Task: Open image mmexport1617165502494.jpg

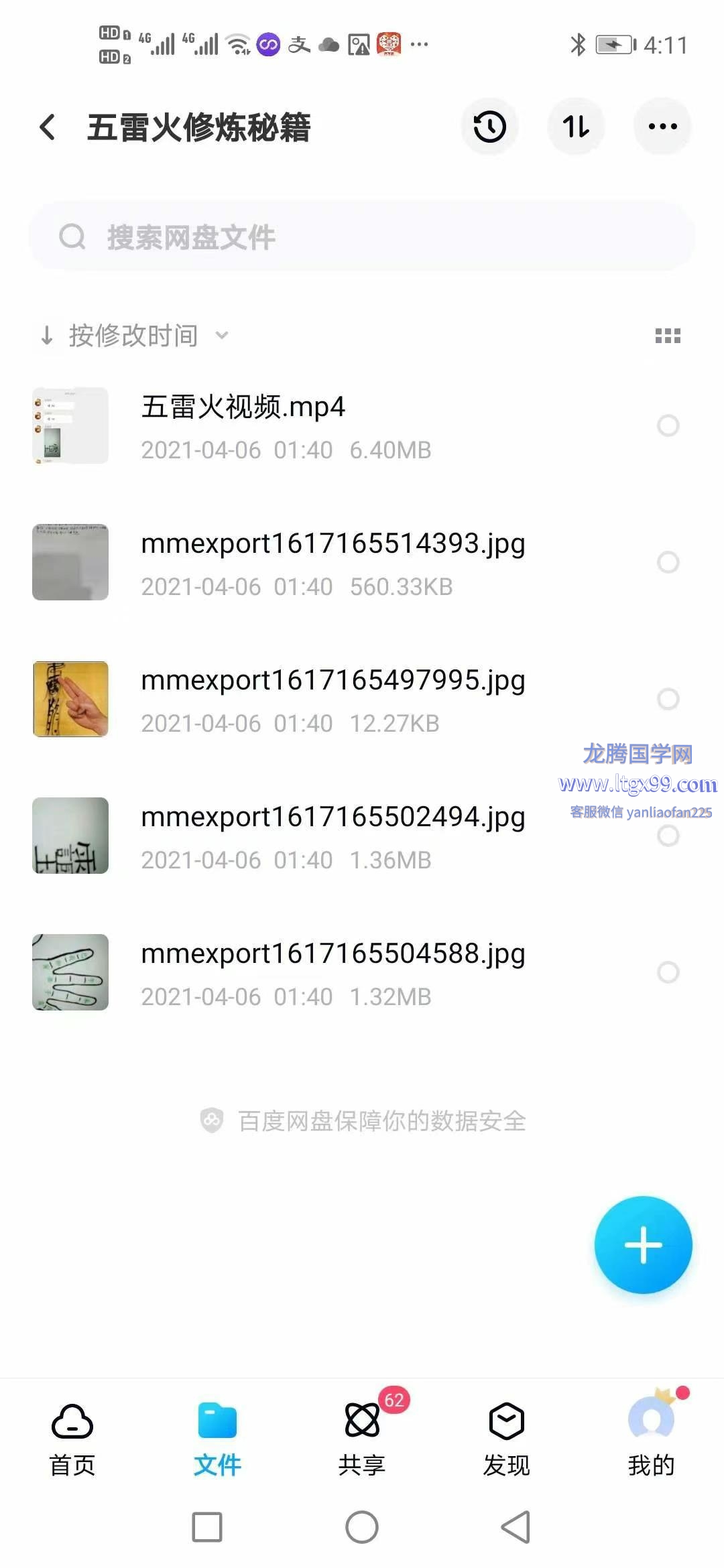Action: (x=333, y=818)
